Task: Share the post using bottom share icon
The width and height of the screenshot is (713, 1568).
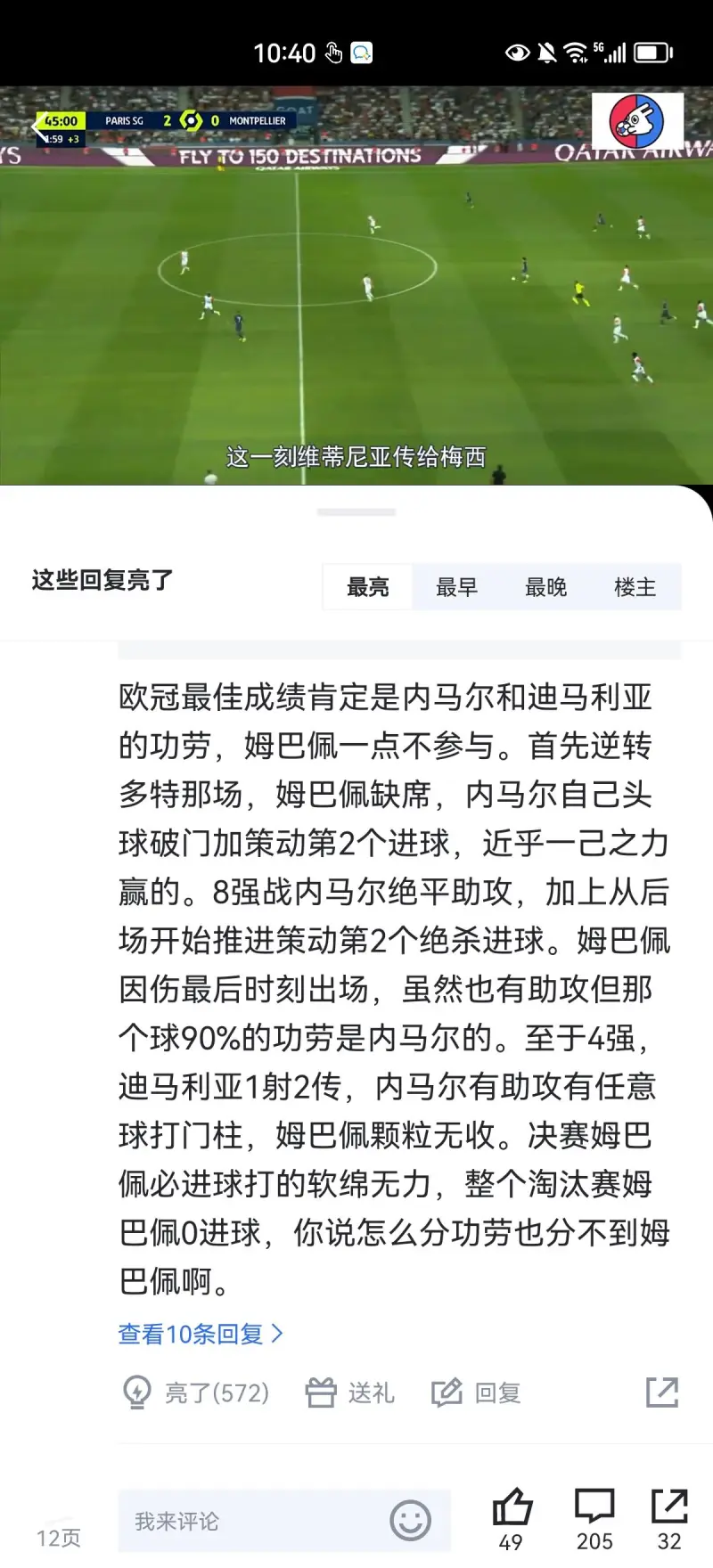Action: coord(669,1520)
